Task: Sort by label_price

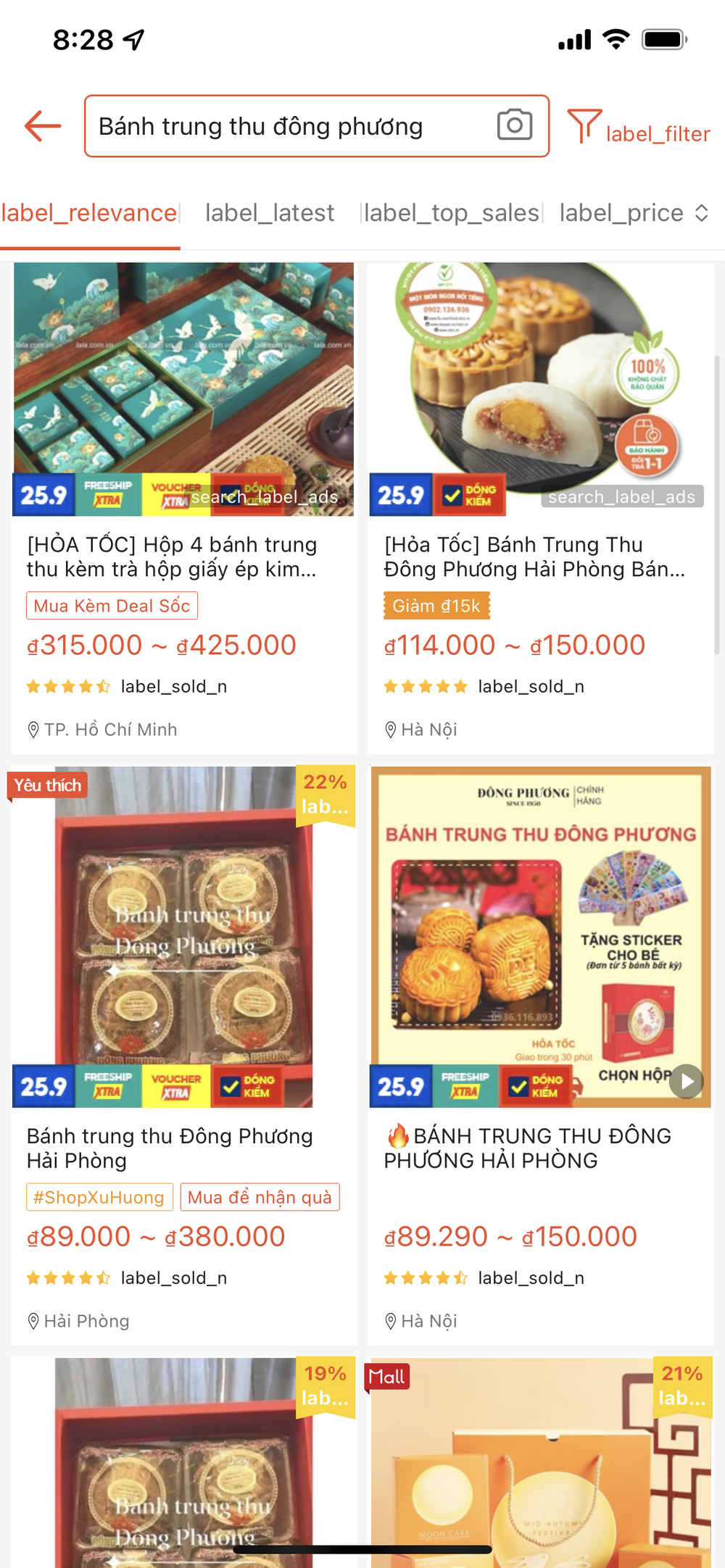Action: tap(632, 213)
